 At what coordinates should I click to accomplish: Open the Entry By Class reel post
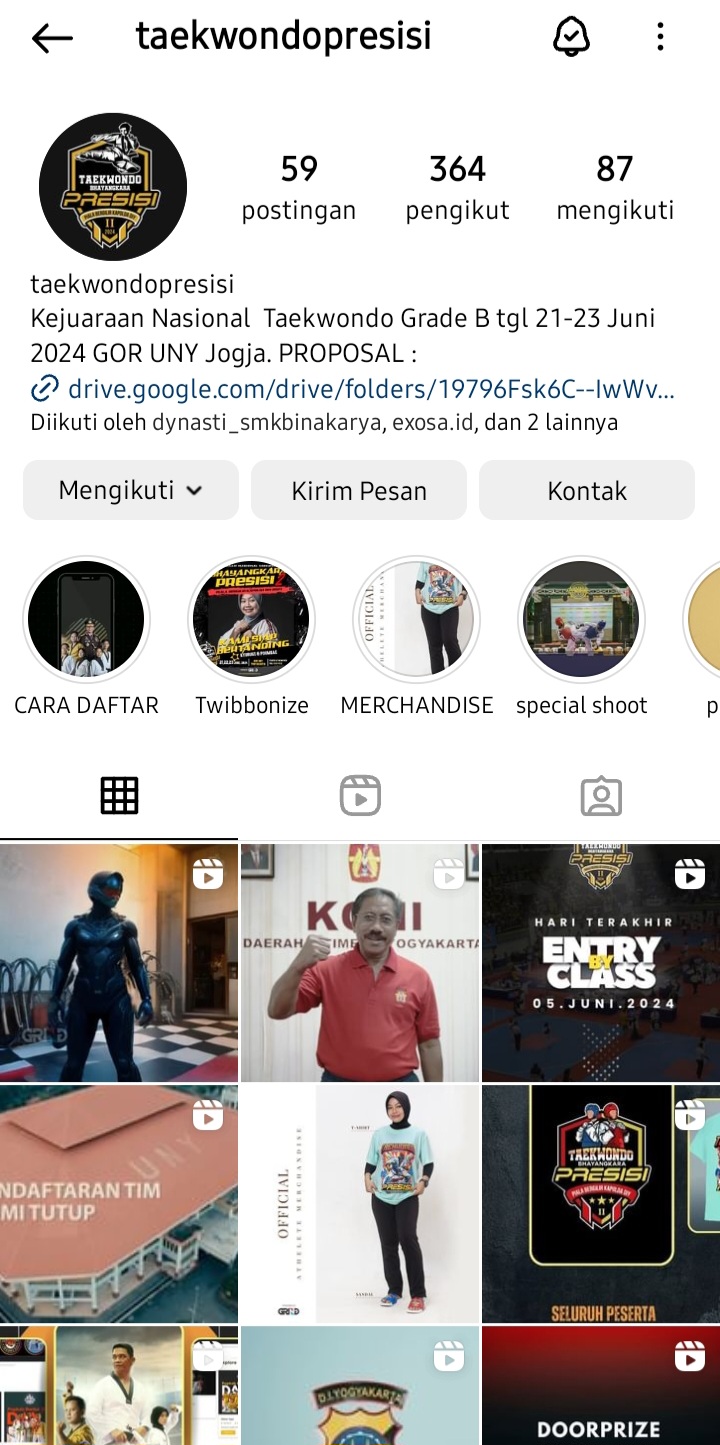point(601,963)
